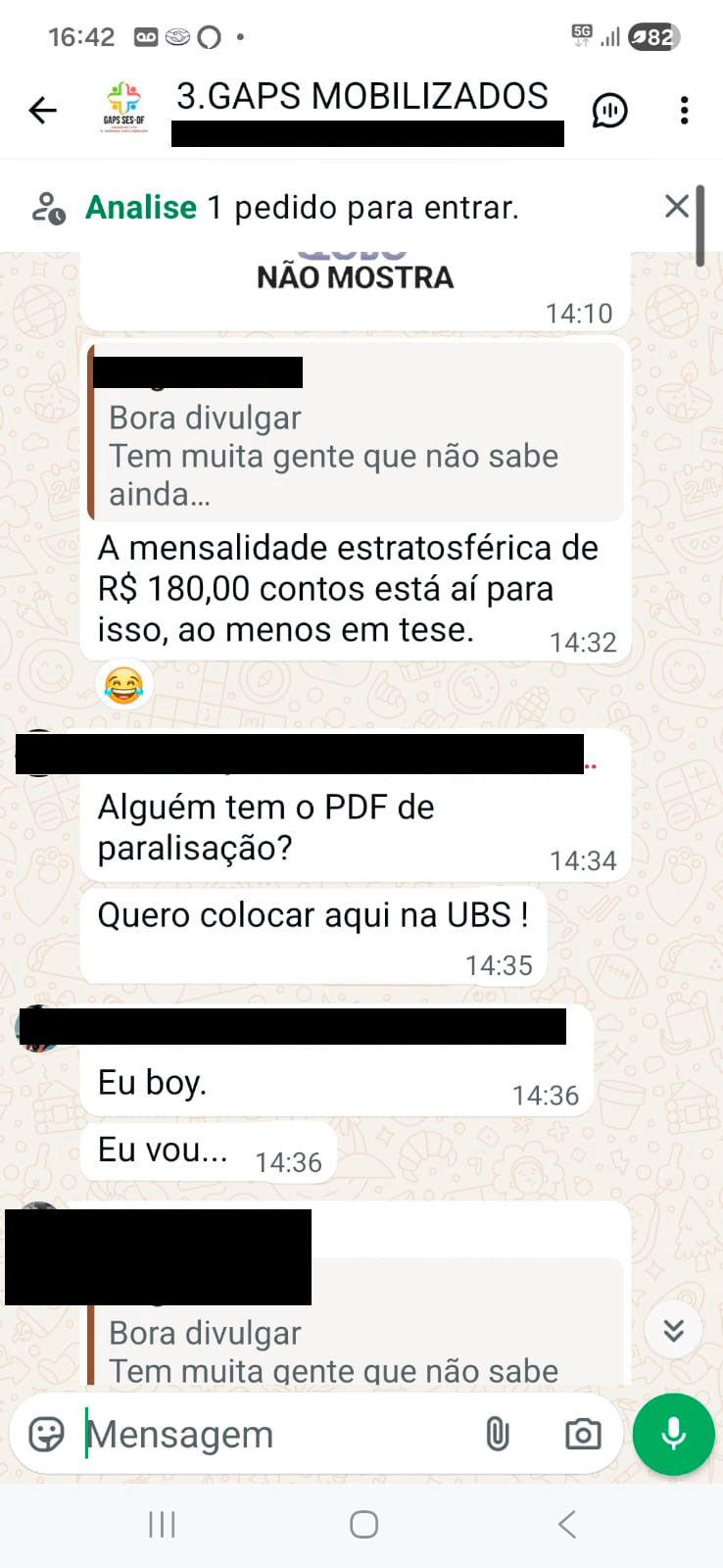
Task: Open the GAPS MOBILIZADOS group info
Action: (x=362, y=98)
